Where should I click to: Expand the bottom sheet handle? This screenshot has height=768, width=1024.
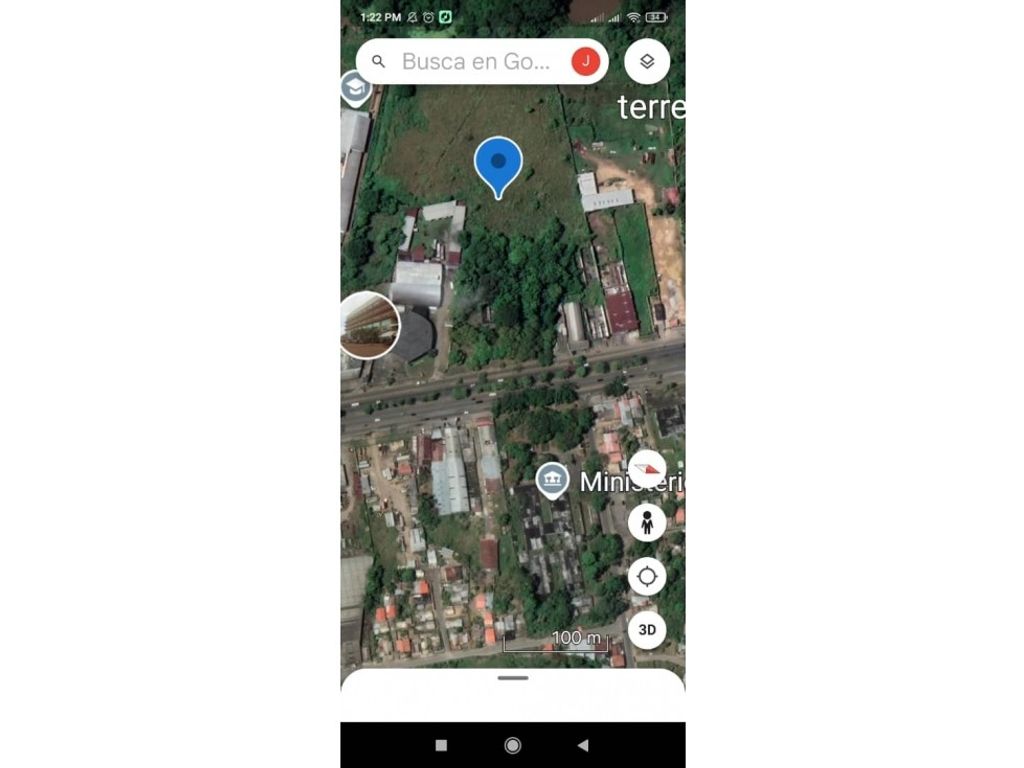[x=512, y=678]
